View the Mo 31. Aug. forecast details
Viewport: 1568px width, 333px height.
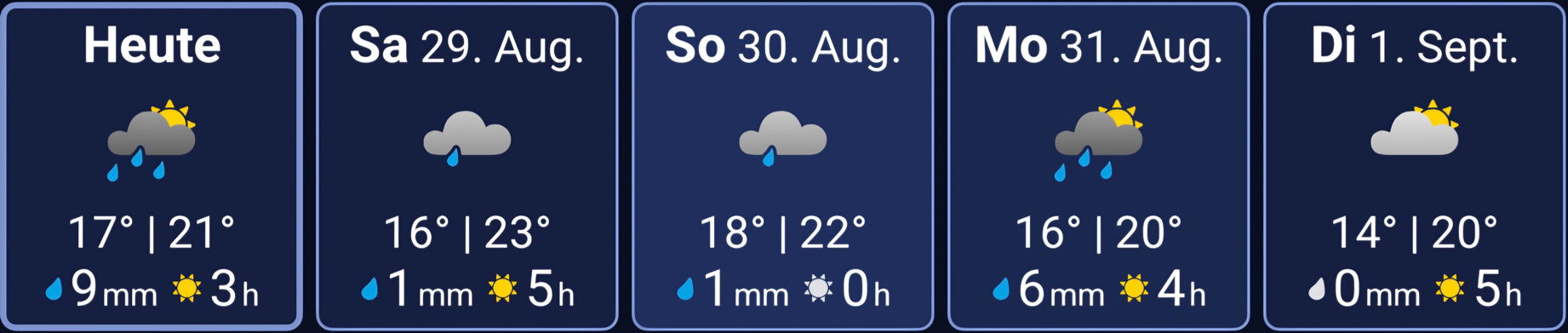coord(1098,166)
